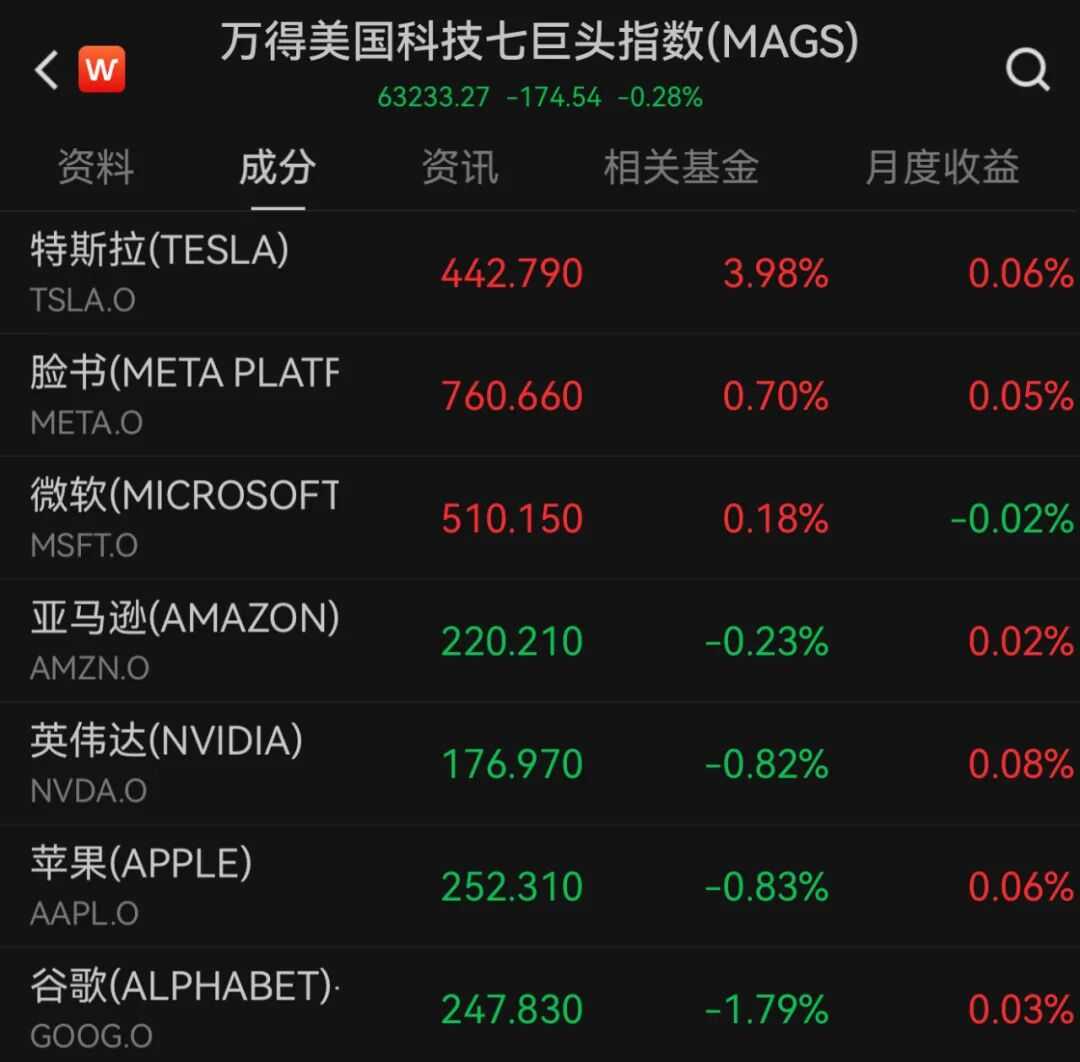Image resolution: width=1080 pixels, height=1062 pixels.
Task: Open the 相关基金 tab
Action: pos(680,167)
